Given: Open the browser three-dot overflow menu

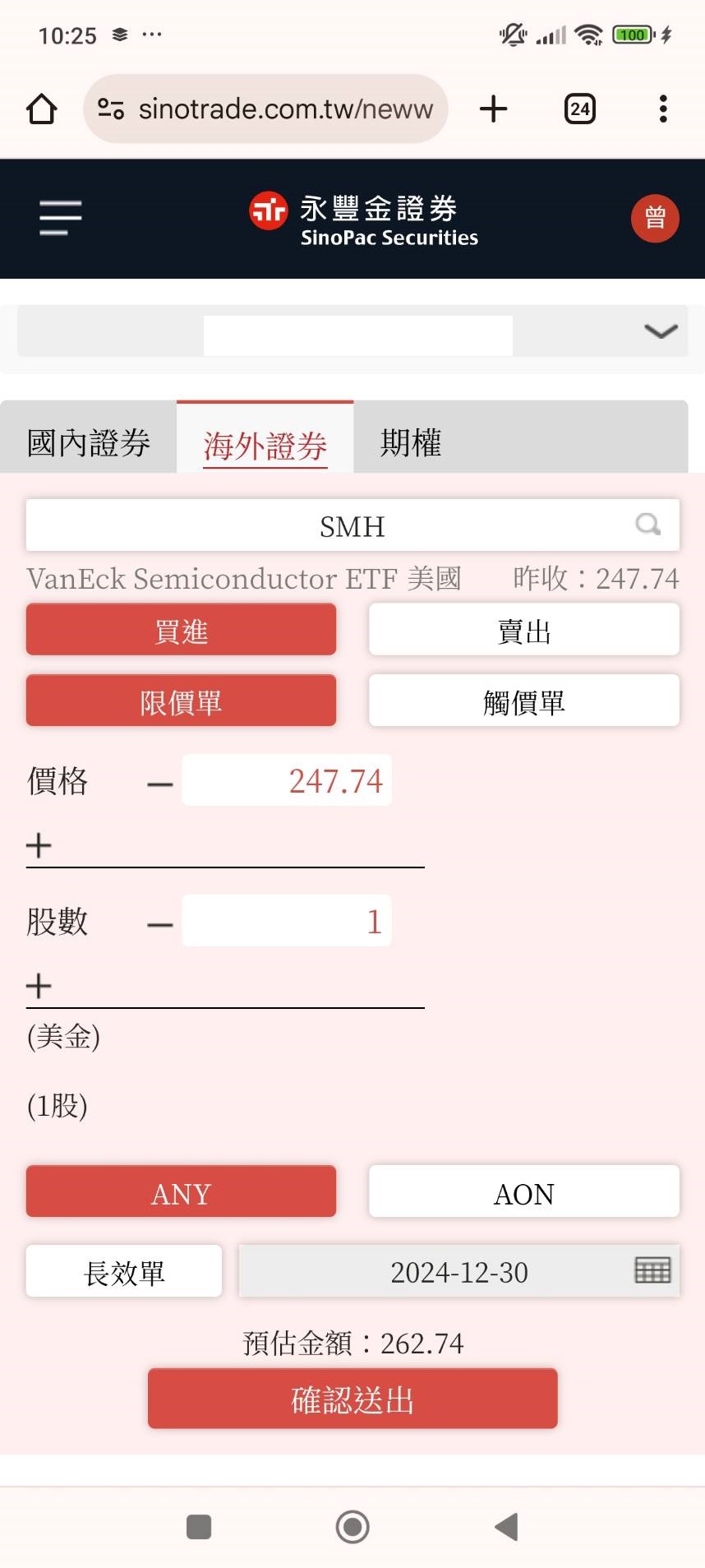Looking at the screenshot, I should (662, 108).
